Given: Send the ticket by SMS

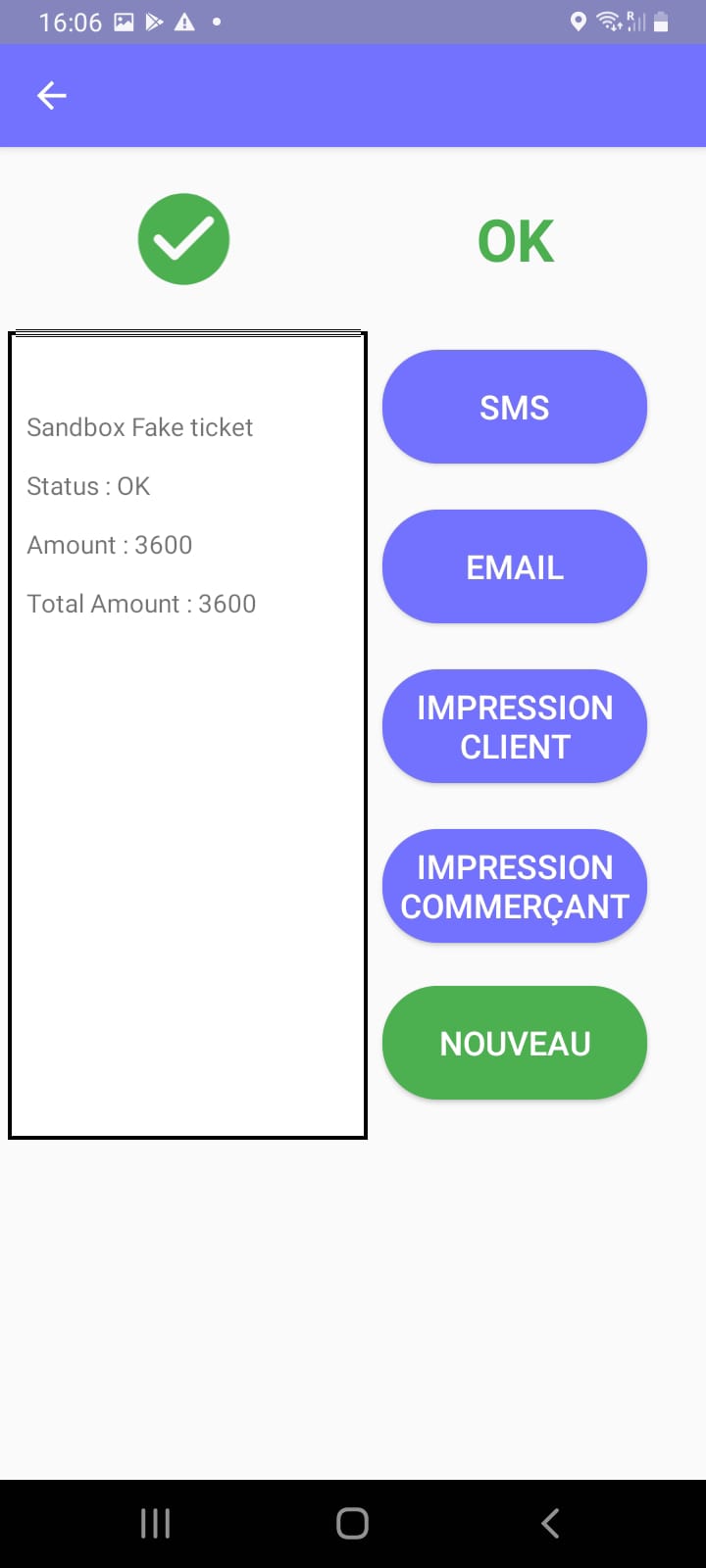Looking at the screenshot, I should coord(514,407).
